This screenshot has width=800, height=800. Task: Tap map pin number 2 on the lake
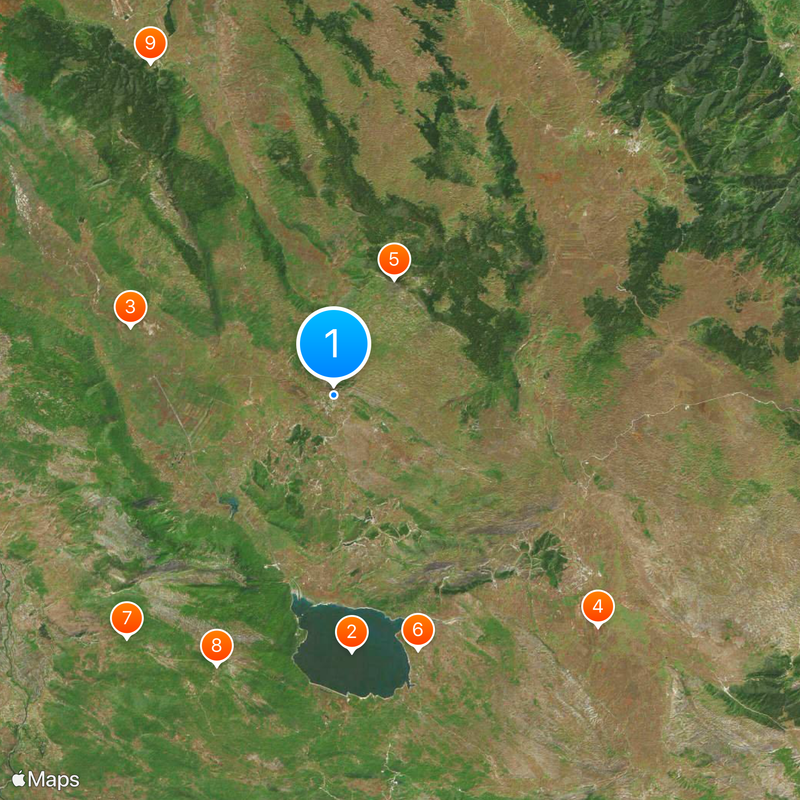click(352, 632)
